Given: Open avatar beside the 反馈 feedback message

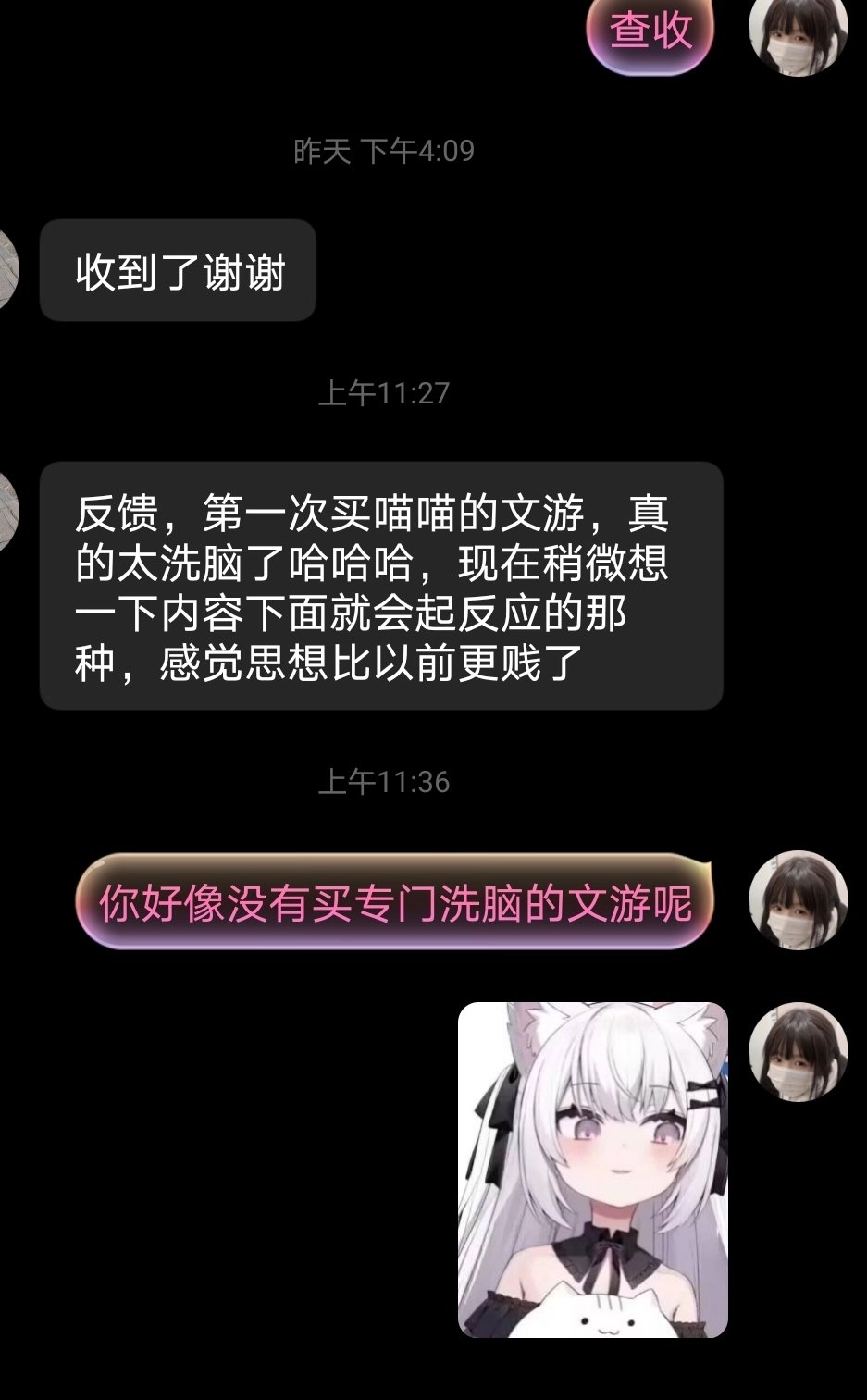Looking at the screenshot, I should tap(7, 512).
